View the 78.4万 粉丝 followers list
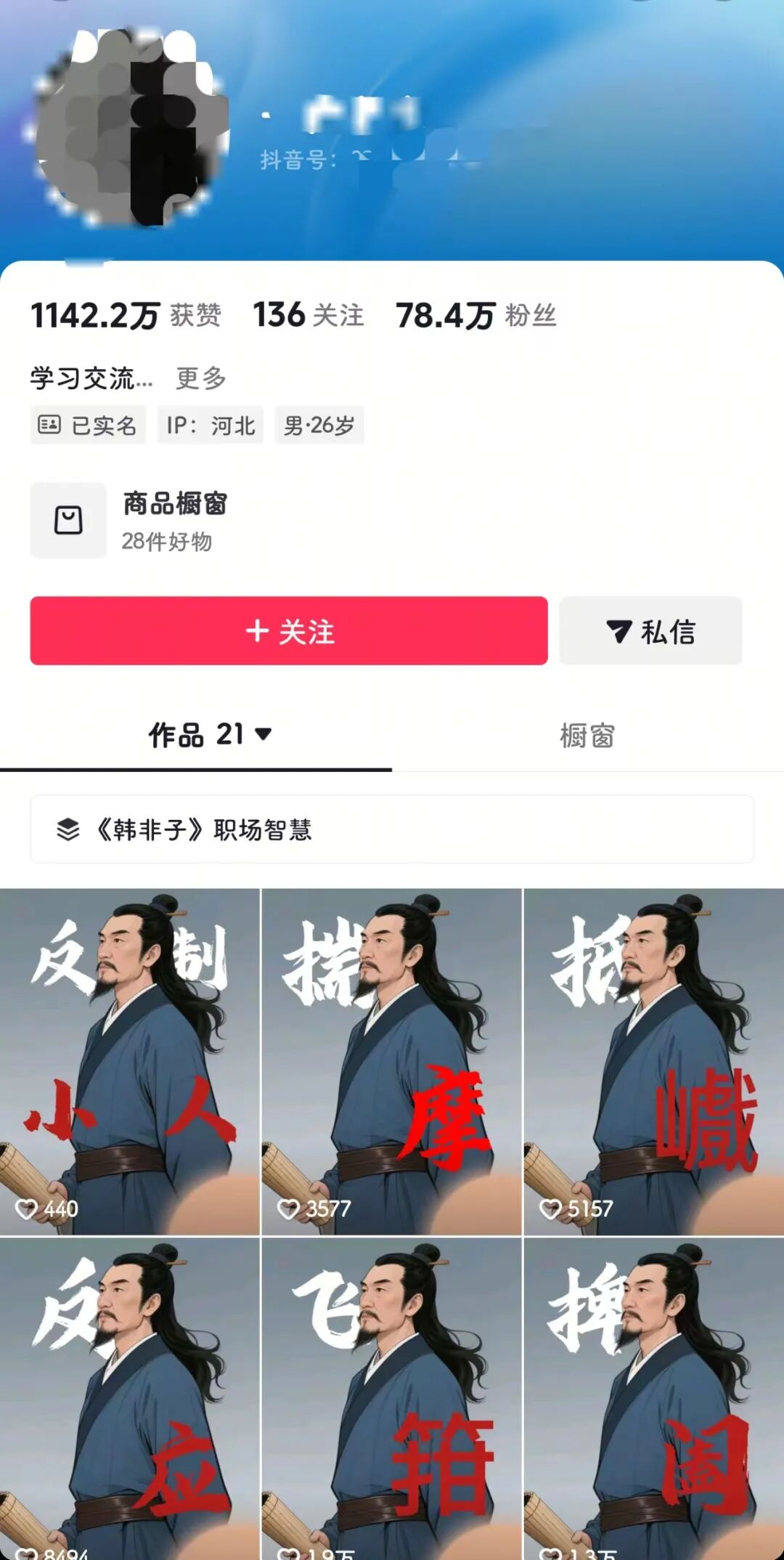784x1560 pixels. point(475,315)
